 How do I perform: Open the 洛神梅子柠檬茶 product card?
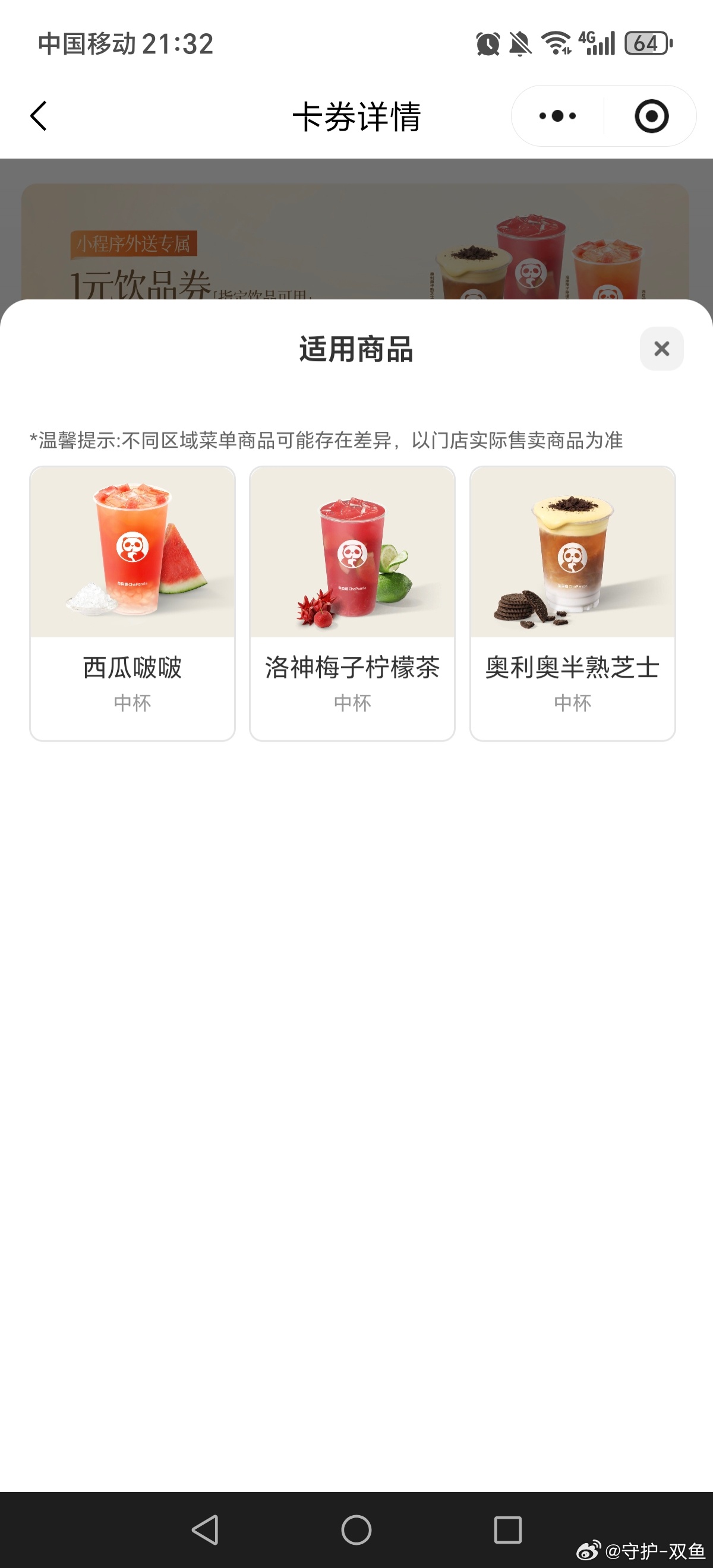[352, 603]
